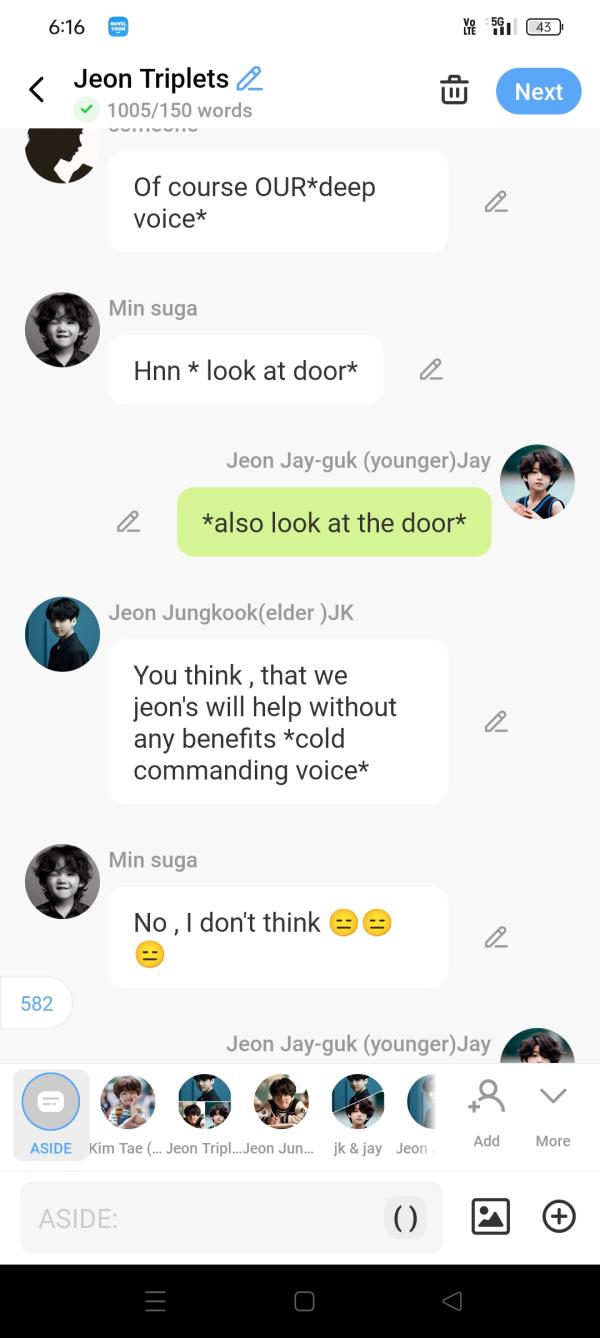Open the plus circle options
The width and height of the screenshot is (600, 1338).
coord(559,1216)
